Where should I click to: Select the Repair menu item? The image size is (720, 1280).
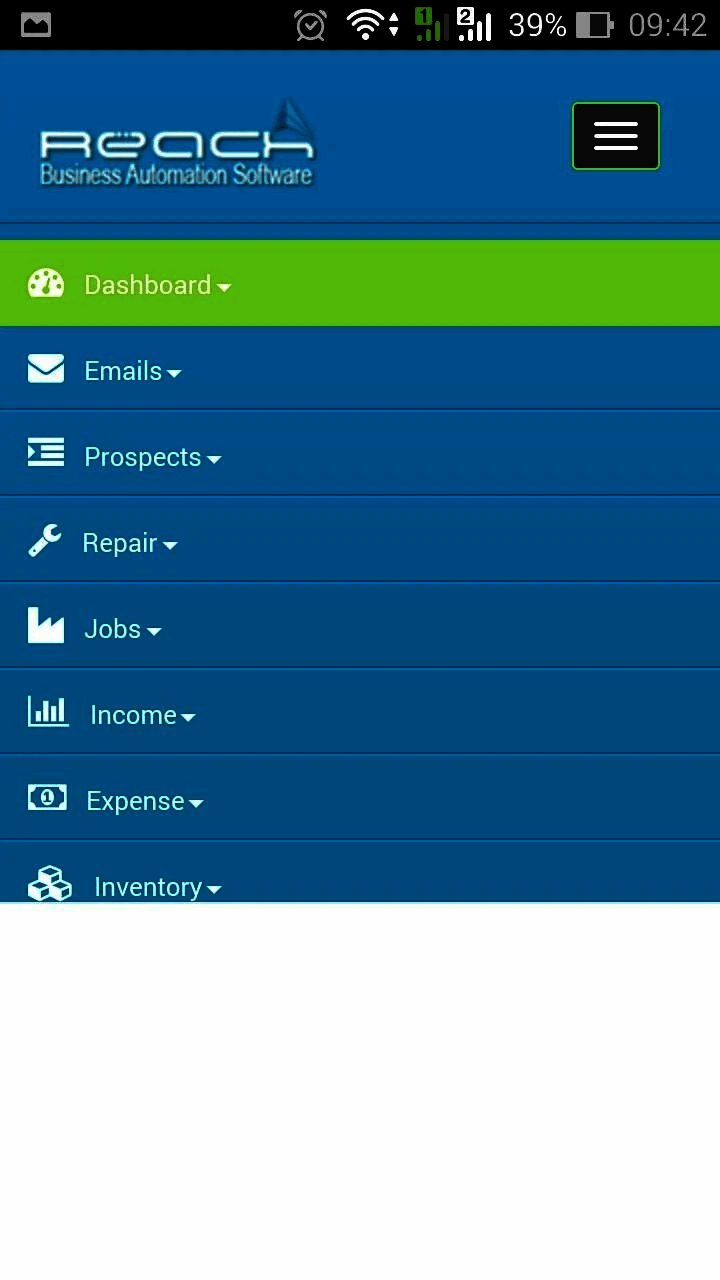point(120,542)
